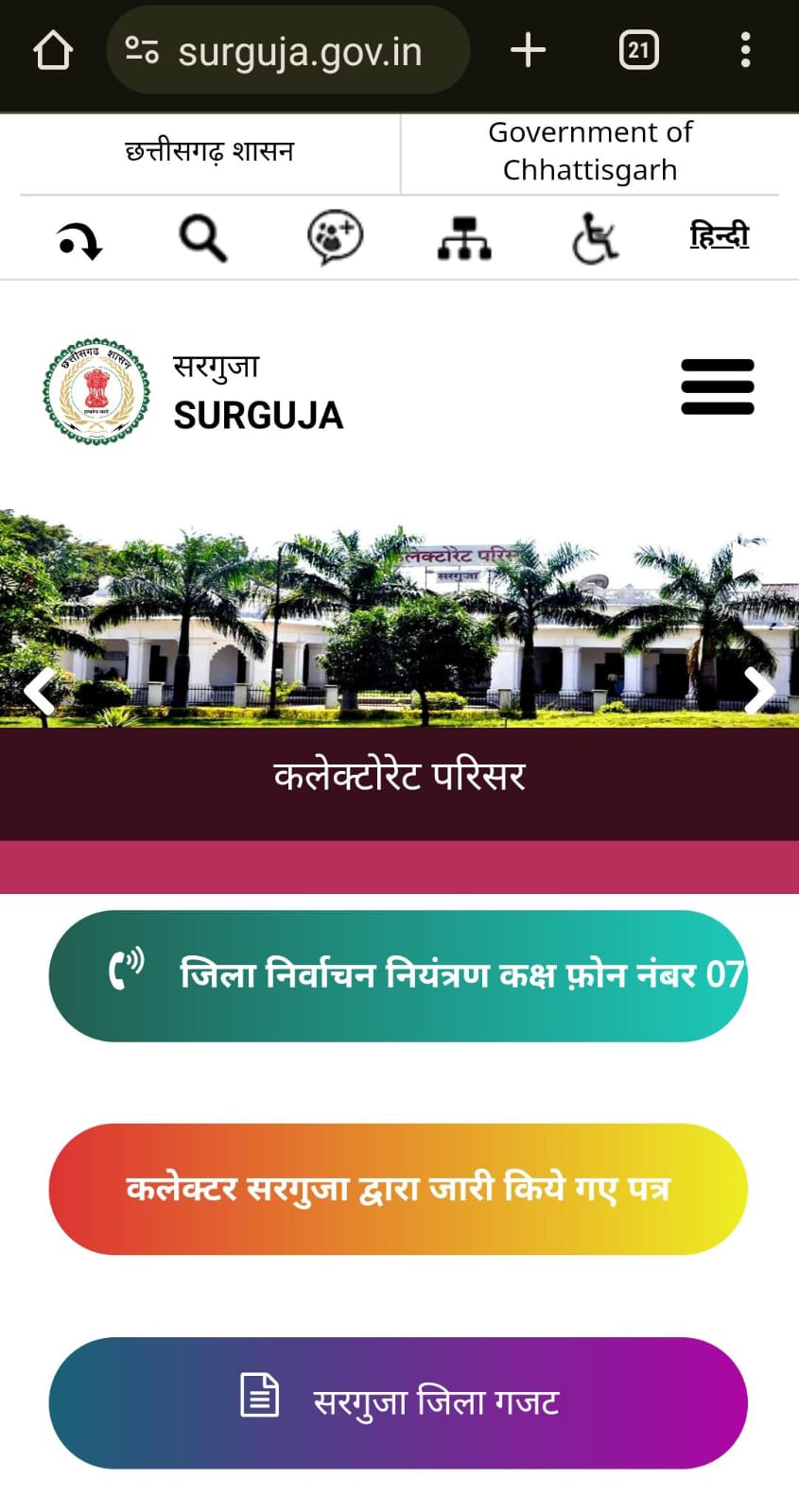Screen dimensions: 799x1512
Task: Open the browser overflow menu
Action: pyautogui.click(x=745, y=51)
